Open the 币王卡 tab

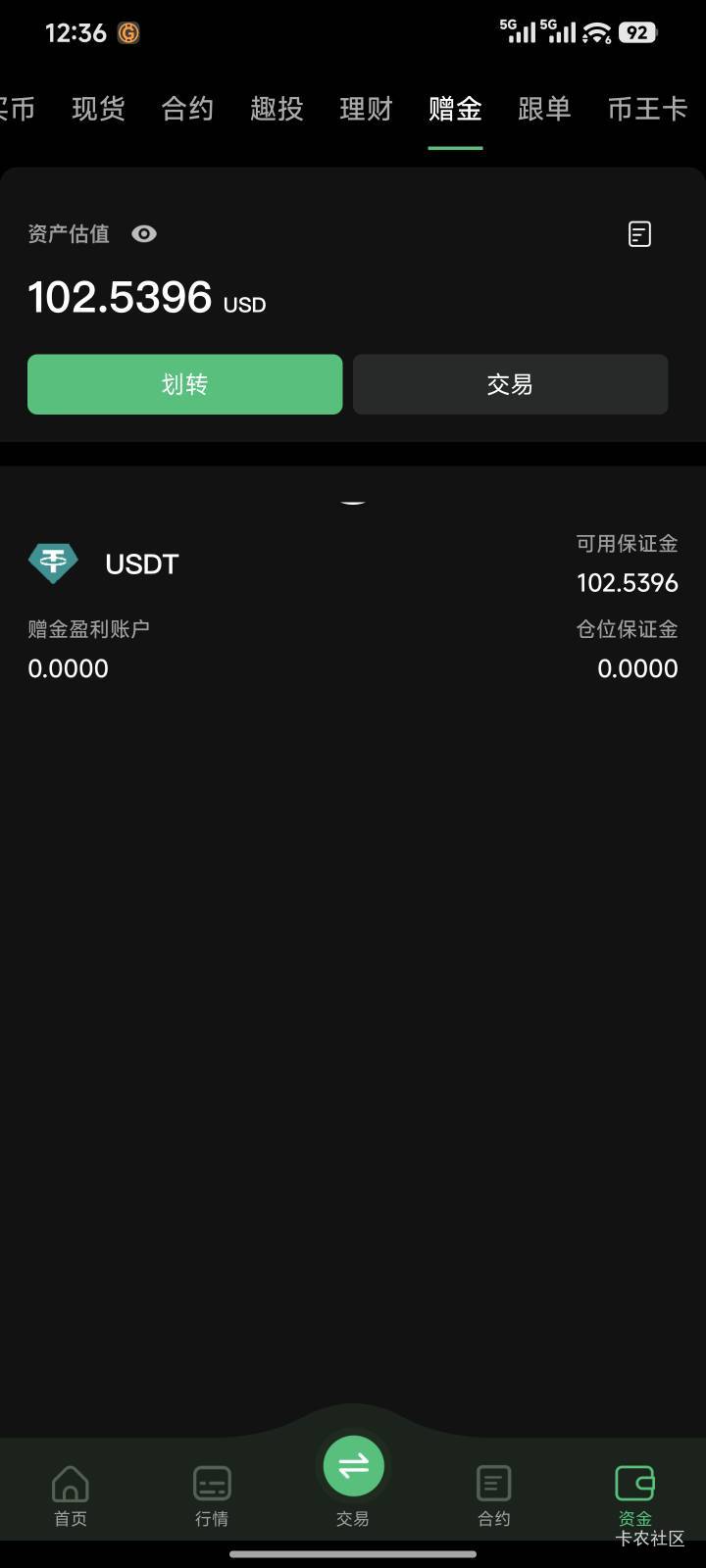pos(647,109)
